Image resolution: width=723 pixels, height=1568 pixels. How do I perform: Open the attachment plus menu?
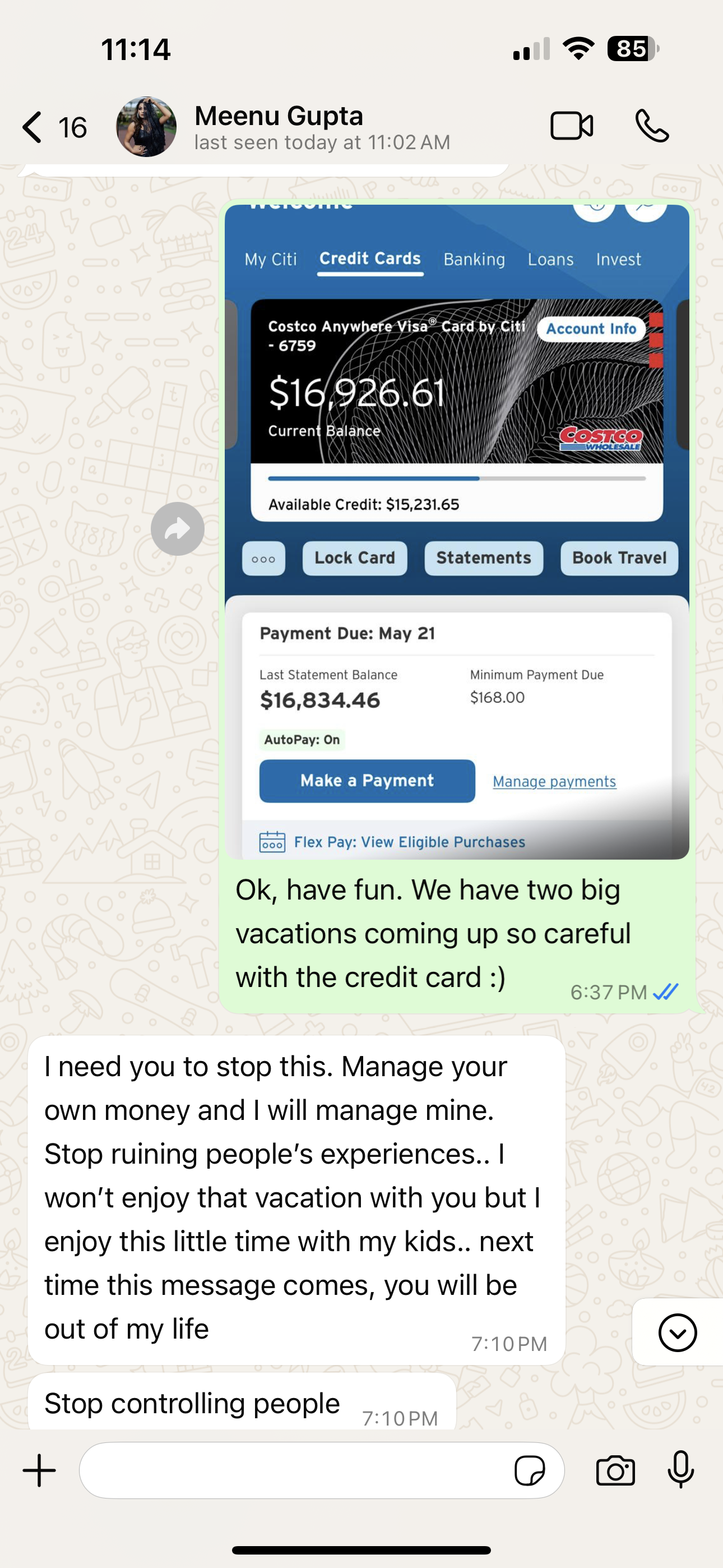[40, 1470]
